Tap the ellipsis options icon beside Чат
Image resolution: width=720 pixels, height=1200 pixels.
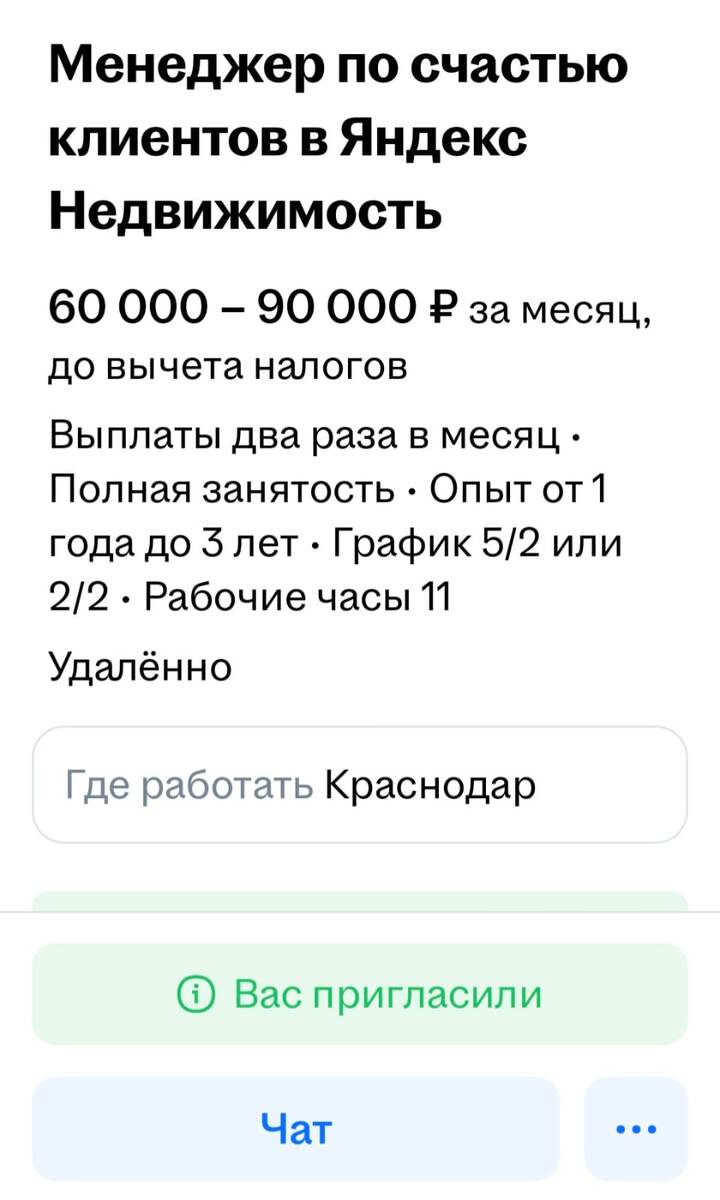coord(636,1129)
